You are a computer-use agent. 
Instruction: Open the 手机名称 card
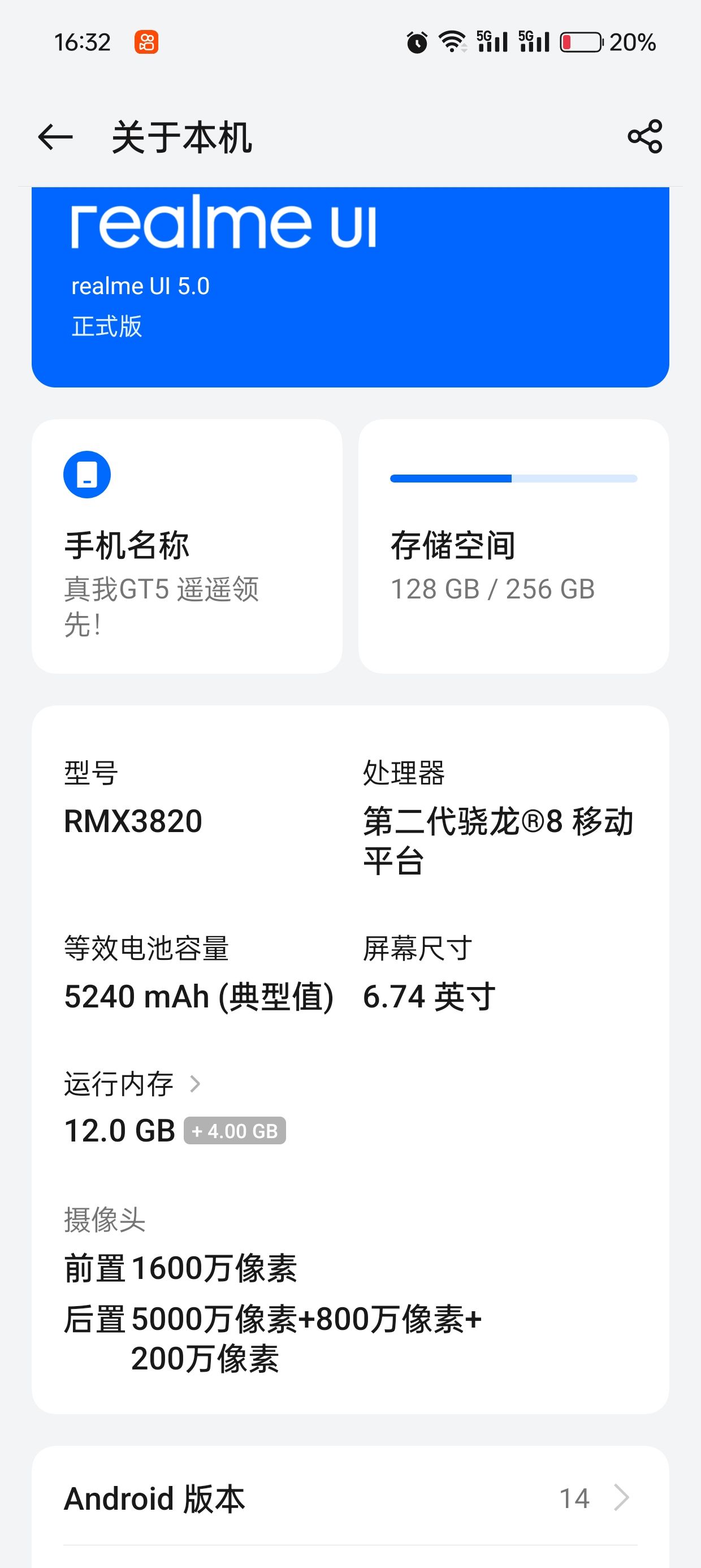point(187,546)
